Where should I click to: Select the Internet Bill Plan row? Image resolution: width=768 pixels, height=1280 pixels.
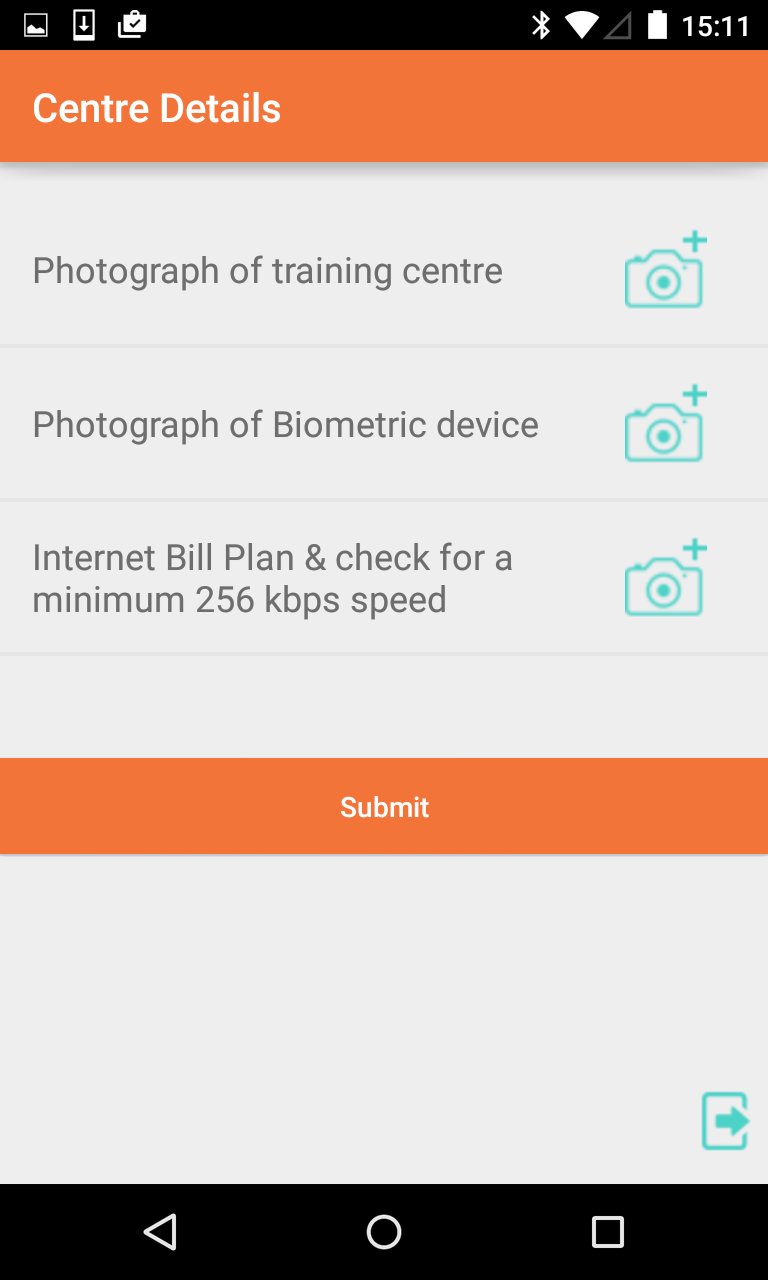[x=272, y=578]
